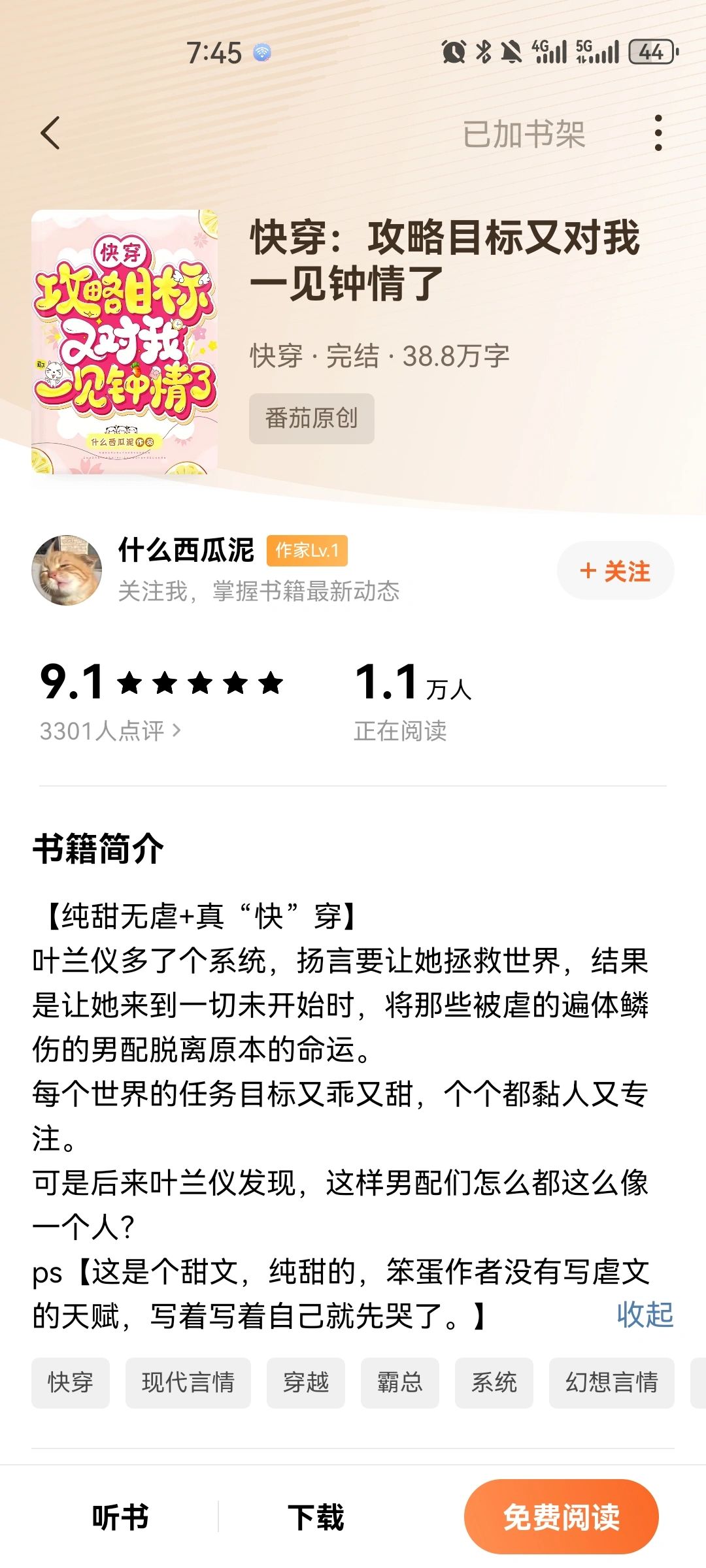Collapse the synopsis with 收起
The height and width of the screenshot is (1568, 706).
click(645, 1315)
